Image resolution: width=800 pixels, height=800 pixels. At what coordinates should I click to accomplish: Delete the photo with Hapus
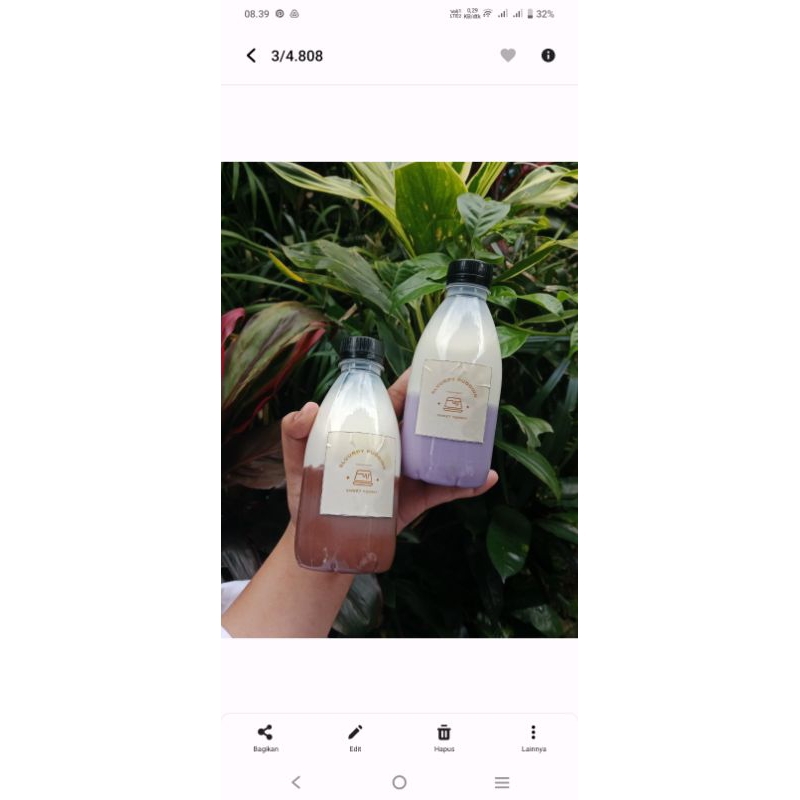(444, 737)
